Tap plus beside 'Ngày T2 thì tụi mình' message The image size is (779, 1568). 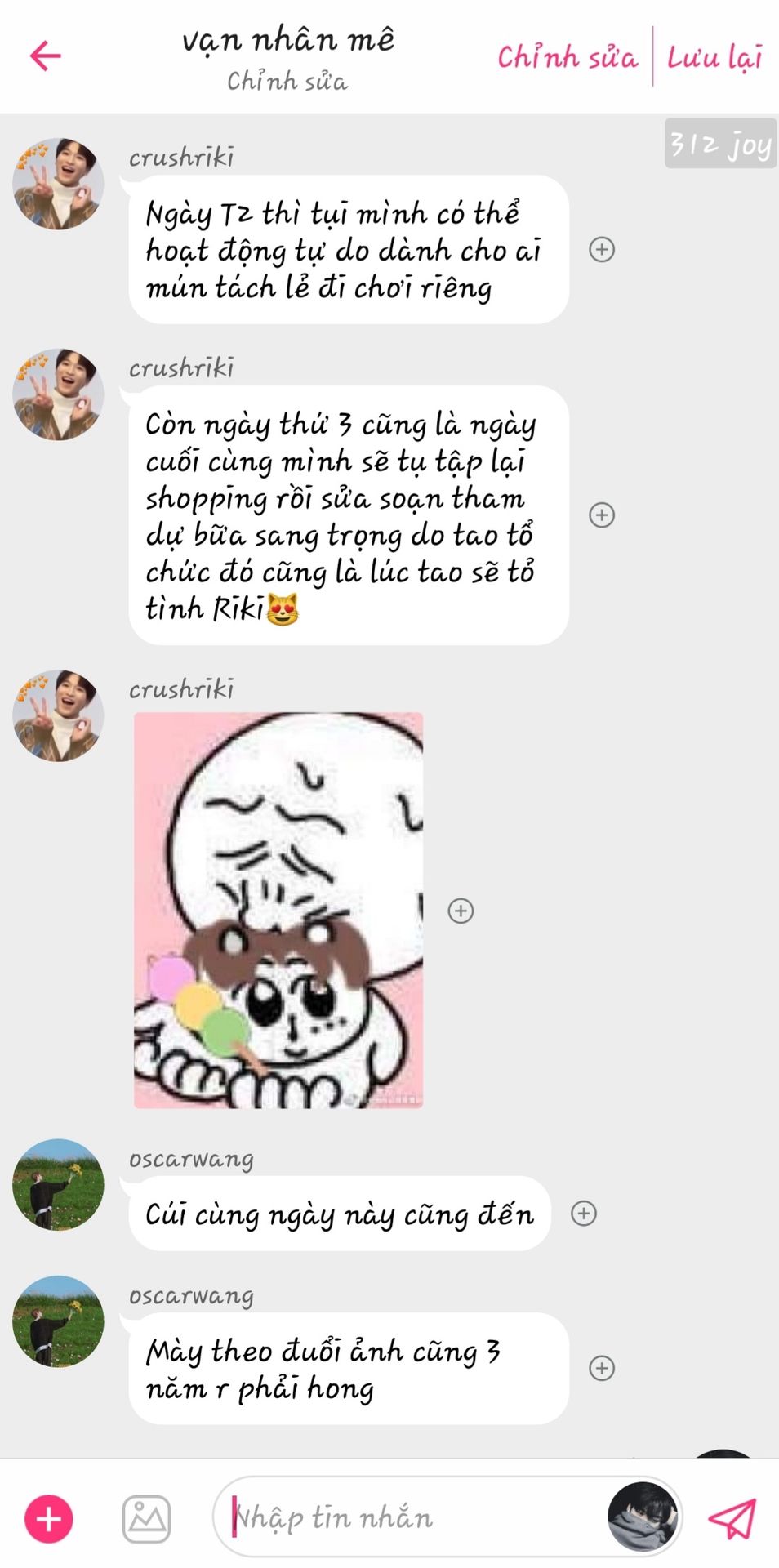(602, 249)
